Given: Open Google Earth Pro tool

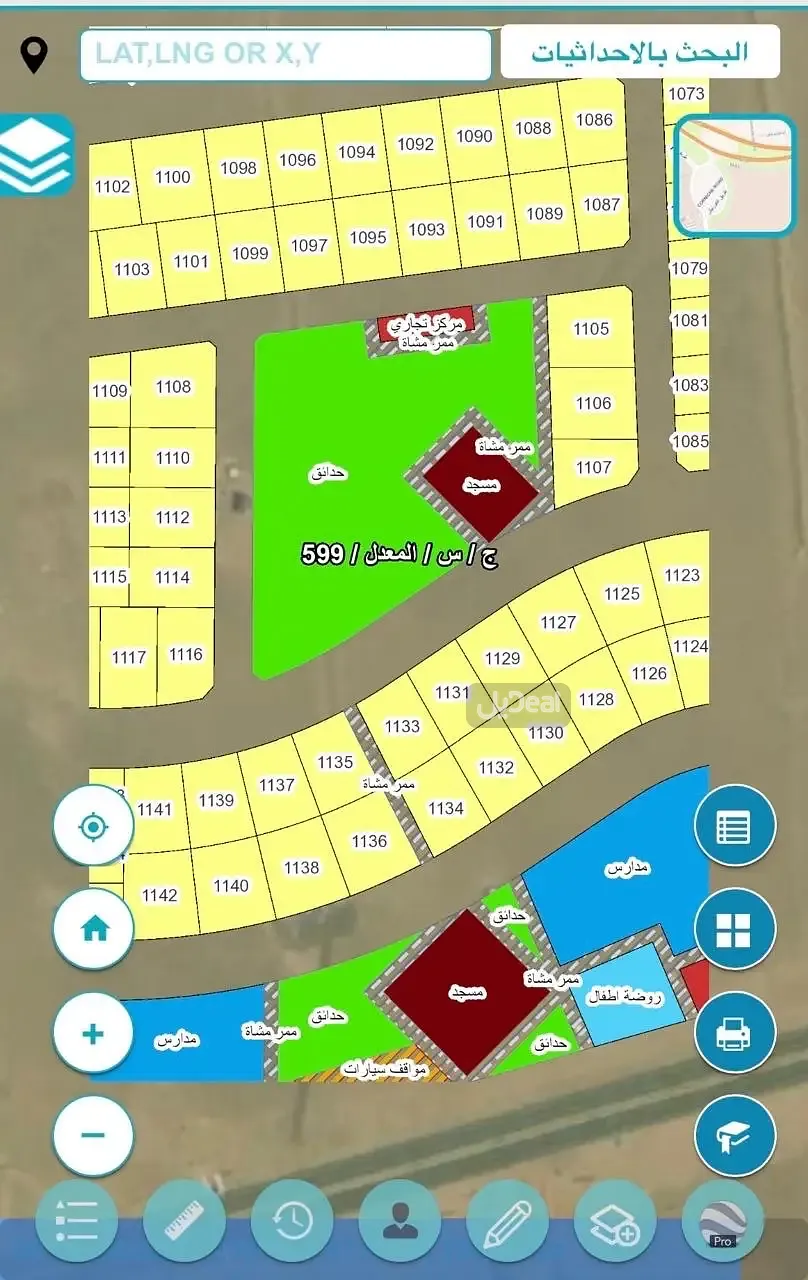Looking at the screenshot, I should click(722, 1221).
